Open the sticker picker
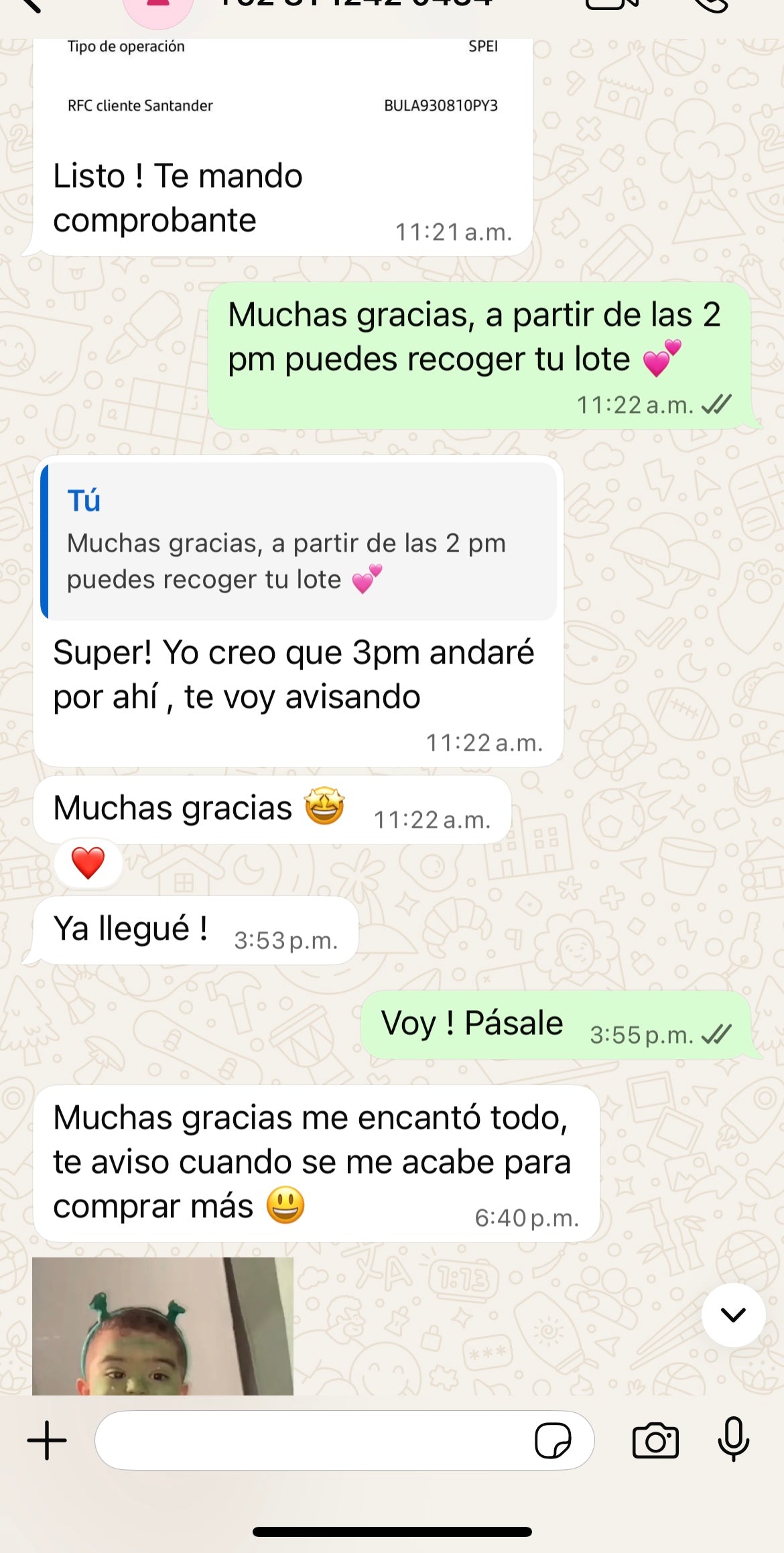 553,1440
